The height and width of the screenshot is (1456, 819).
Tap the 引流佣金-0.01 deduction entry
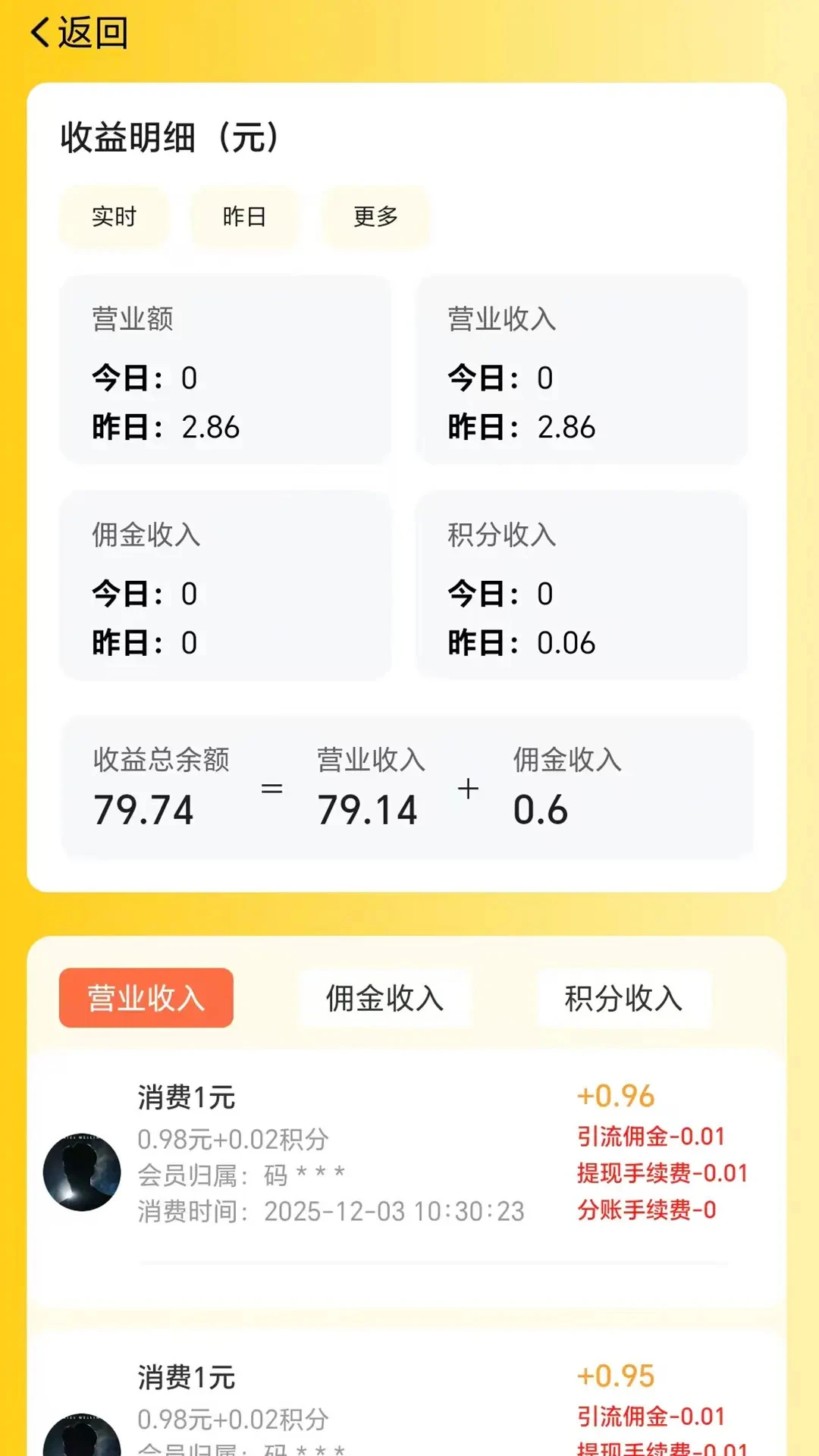coord(650,1136)
